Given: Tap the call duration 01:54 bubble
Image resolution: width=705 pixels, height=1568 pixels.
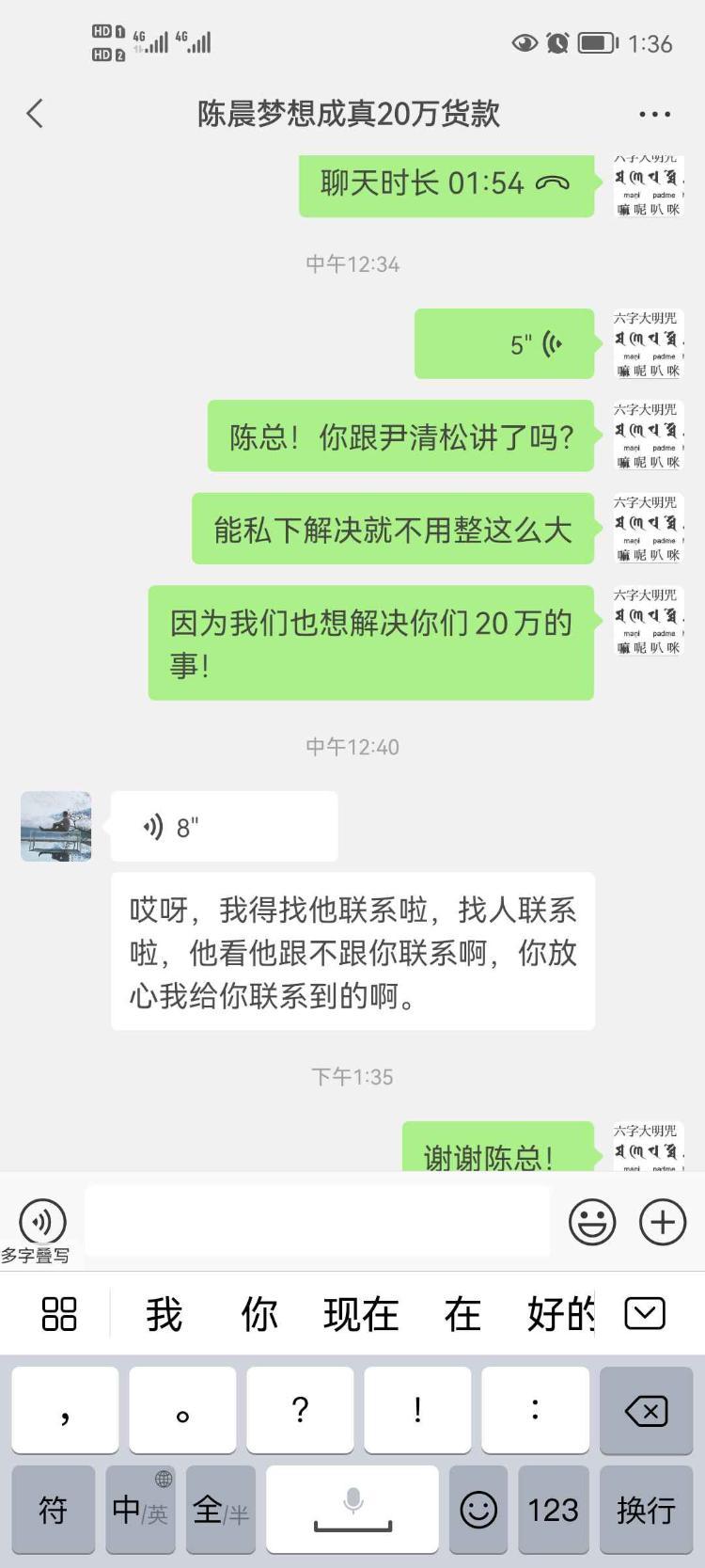Looking at the screenshot, I should click(446, 183).
